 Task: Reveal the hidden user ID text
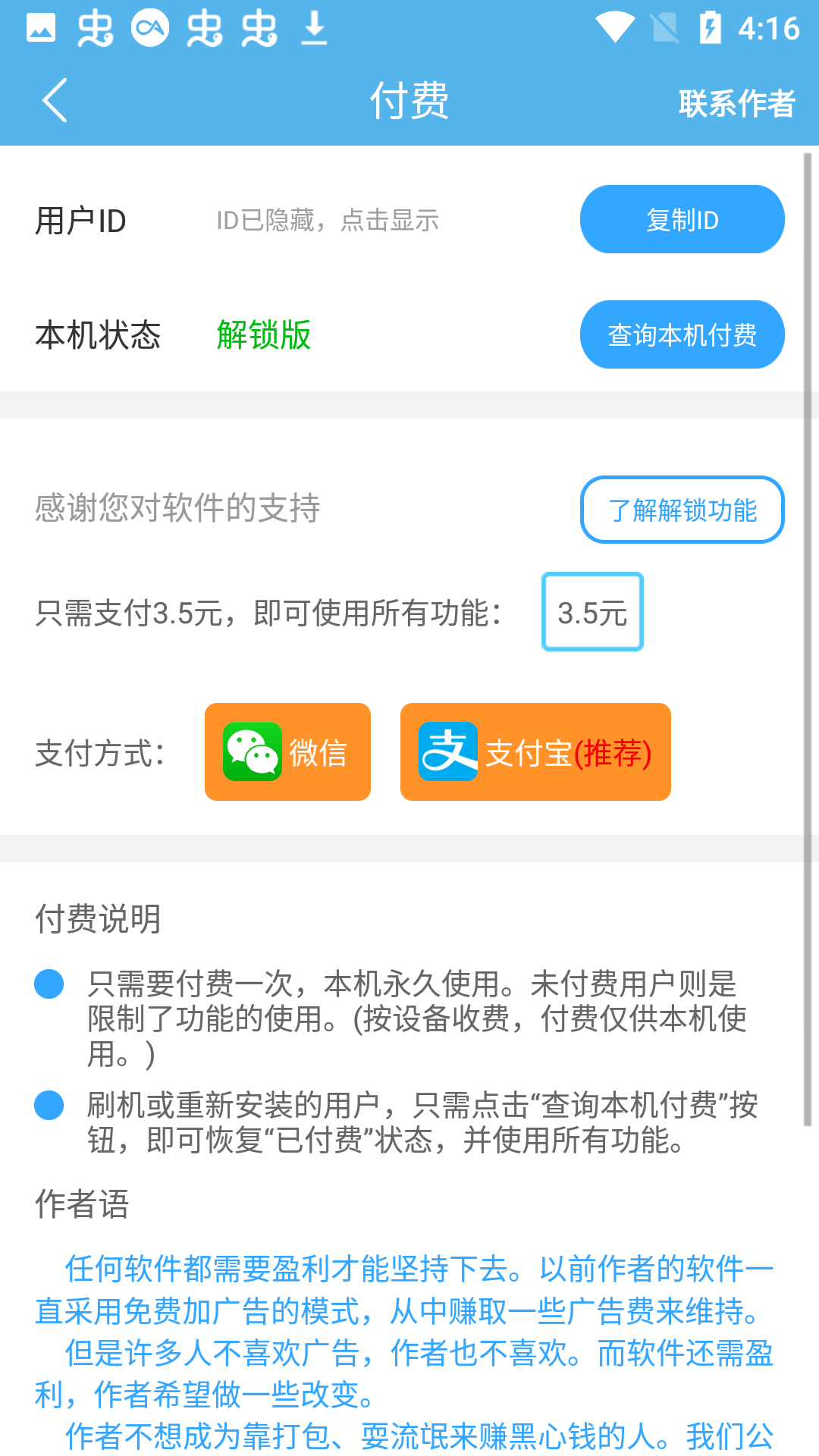pos(328,221)
